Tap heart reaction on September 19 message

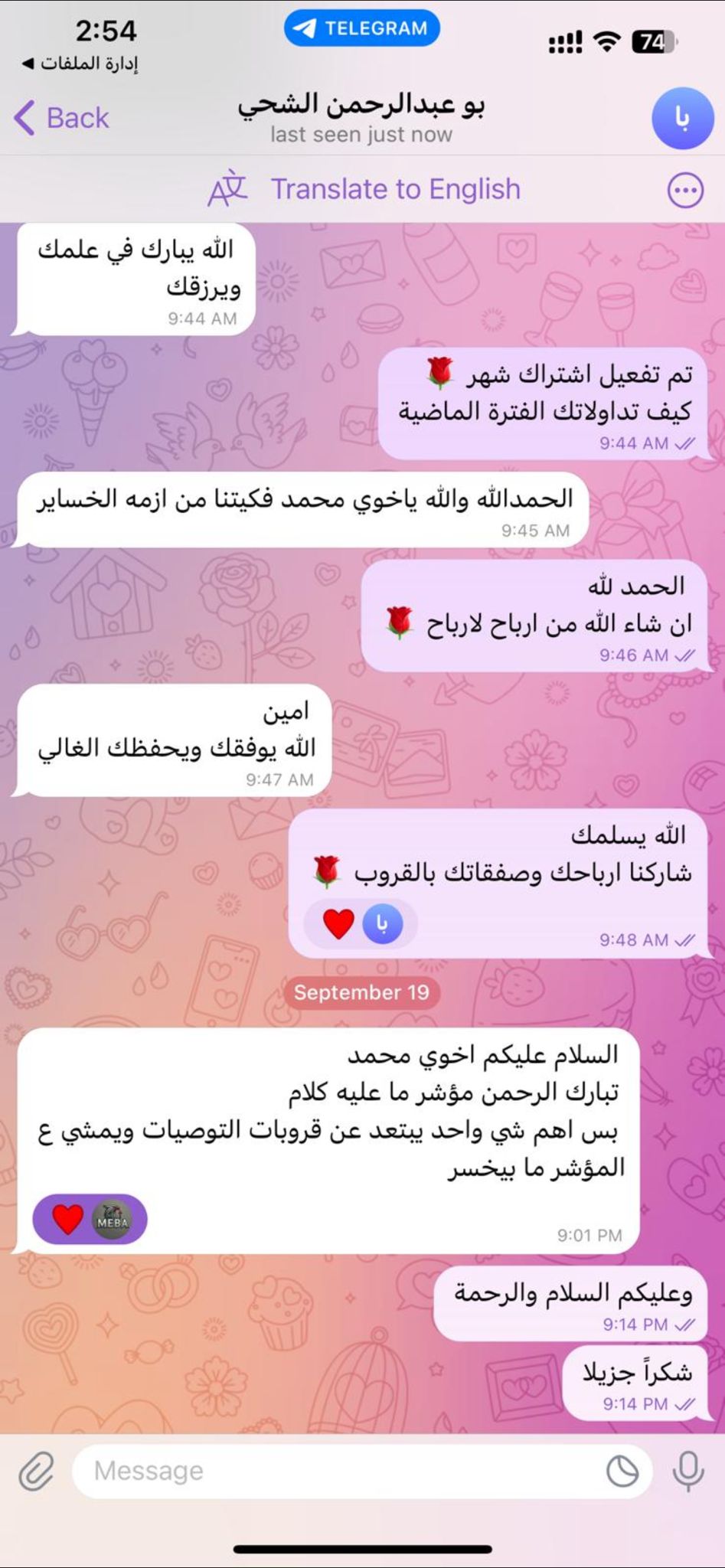(67, 1219)
